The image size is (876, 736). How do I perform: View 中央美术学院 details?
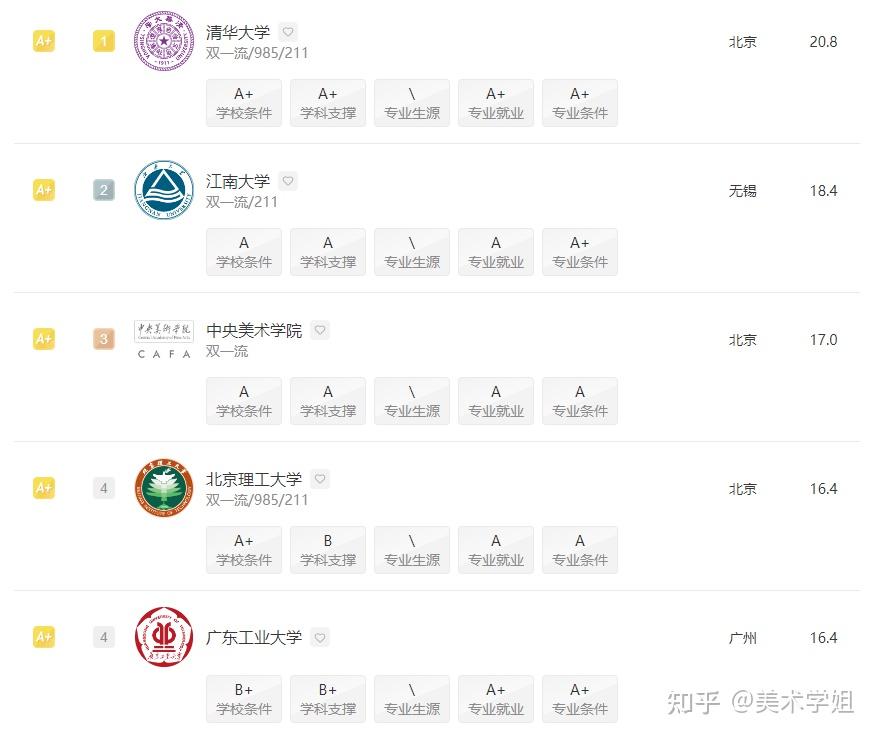pos(254,330)
